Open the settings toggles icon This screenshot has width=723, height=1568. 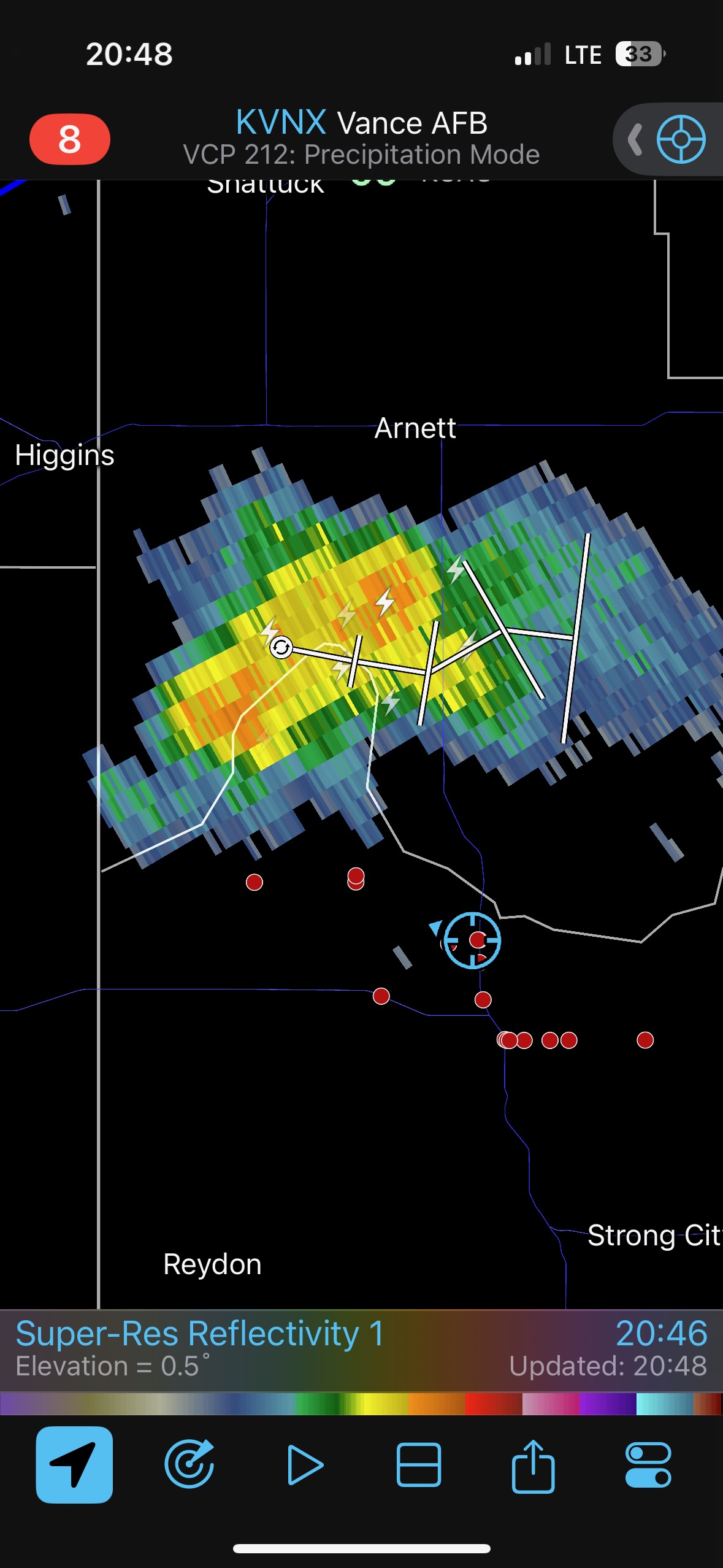pos(648,1464)
